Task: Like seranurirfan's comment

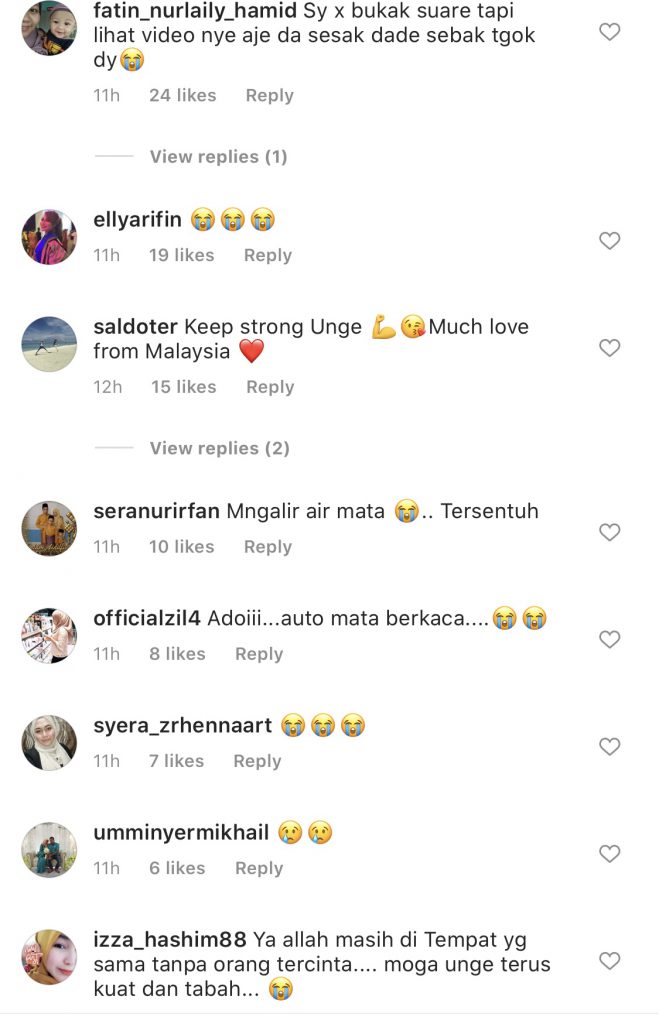Action: tap(609, 532)
